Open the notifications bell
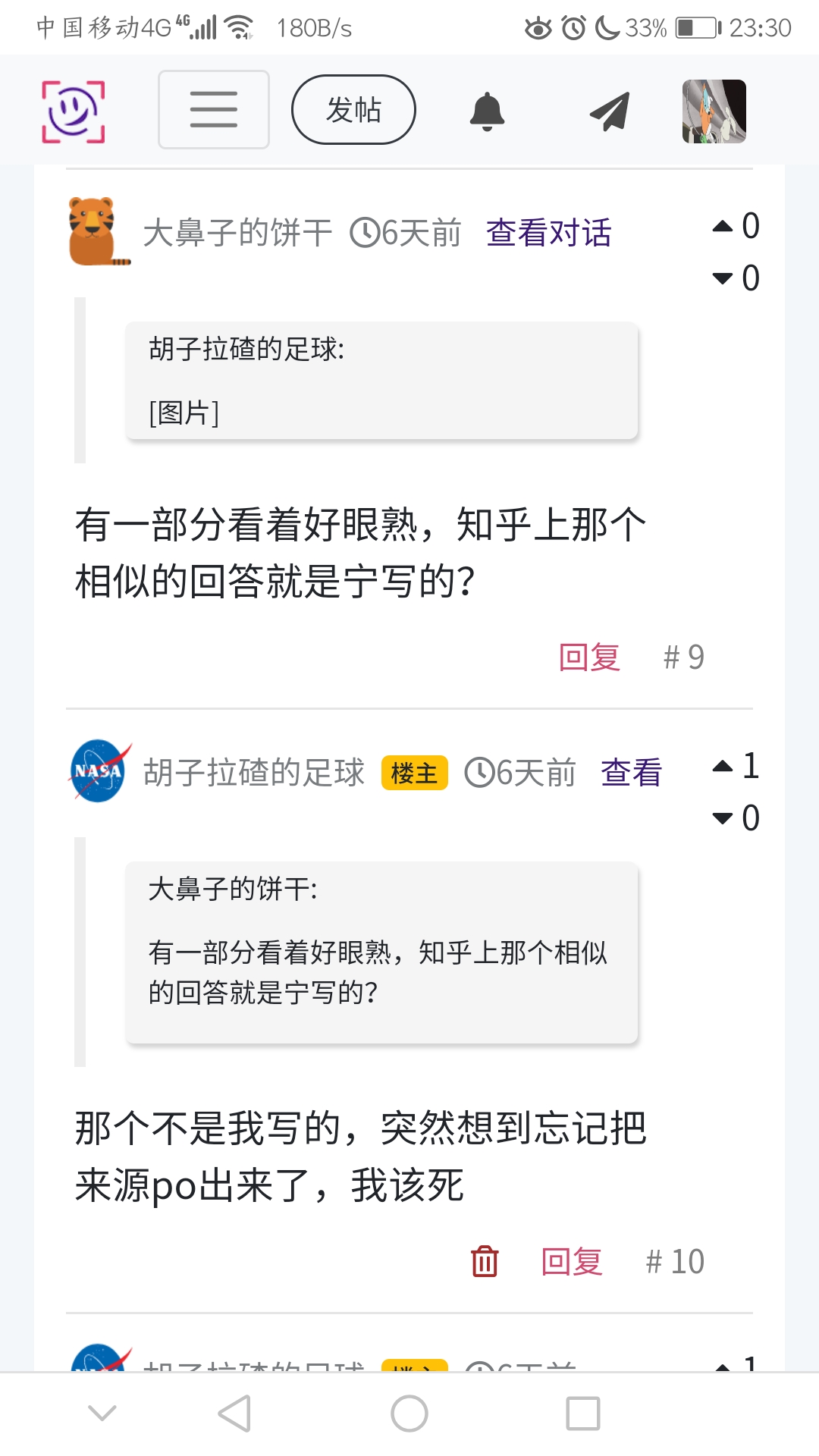The height and width of the screenshot is (1456, 819). pos(487,111)
